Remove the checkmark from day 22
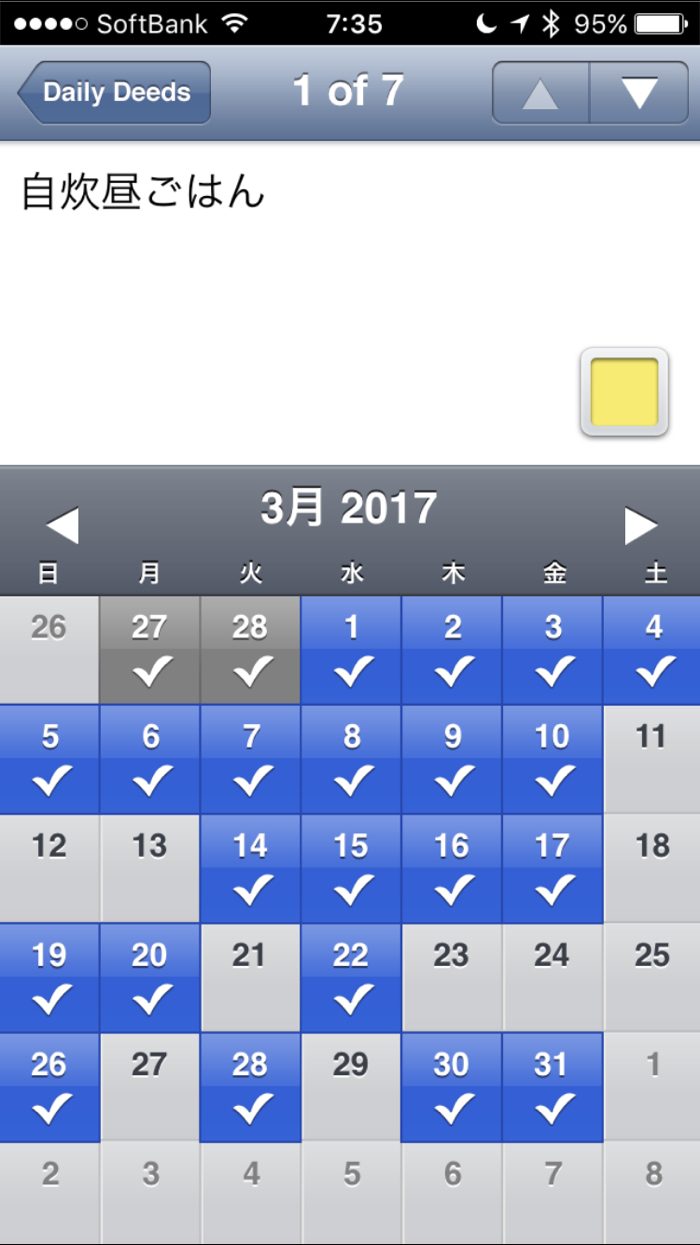The width and height of the screenshot is (700, 1245). point(351,977)
